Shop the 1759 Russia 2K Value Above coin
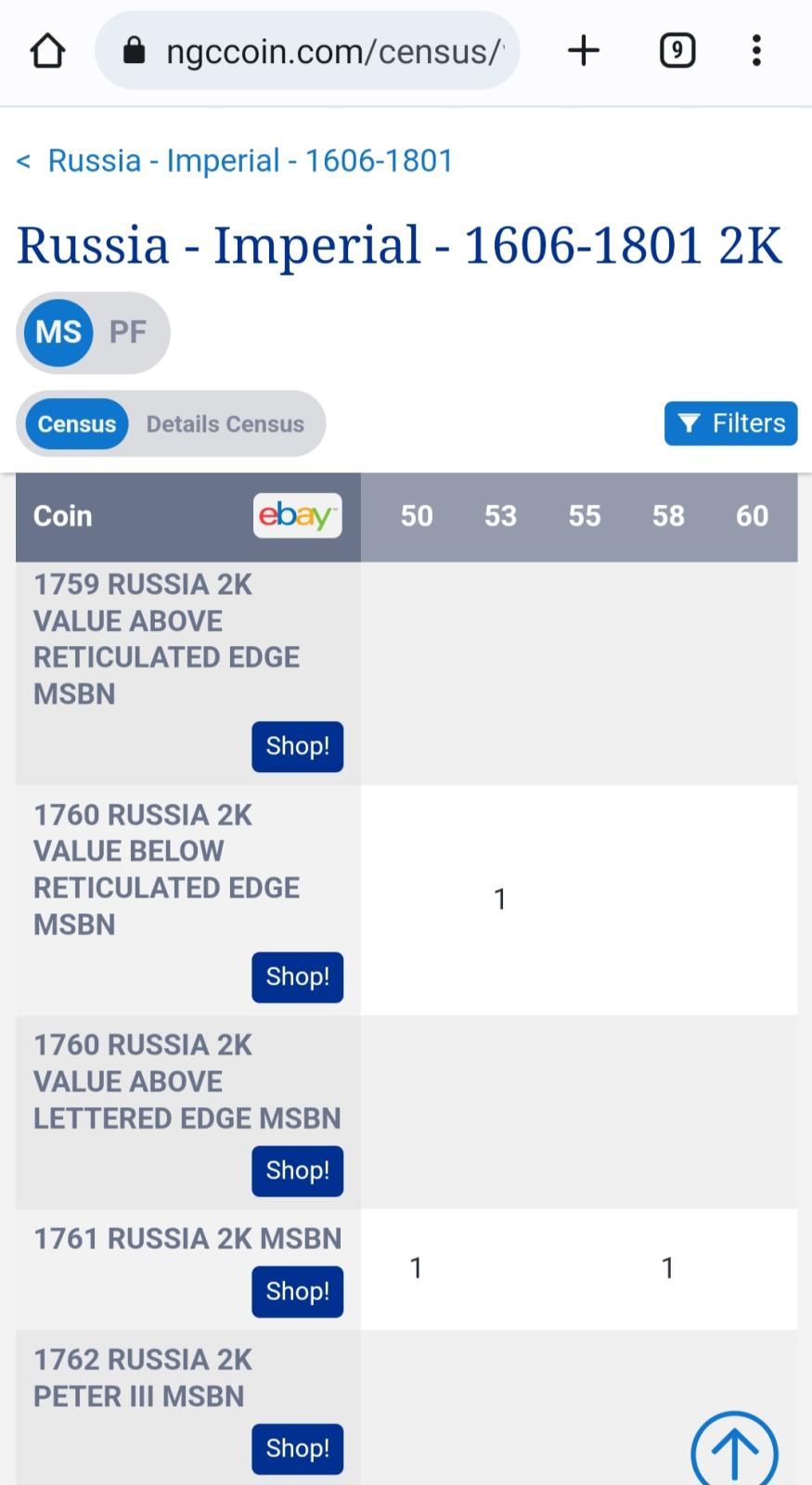 click(297, 746)
